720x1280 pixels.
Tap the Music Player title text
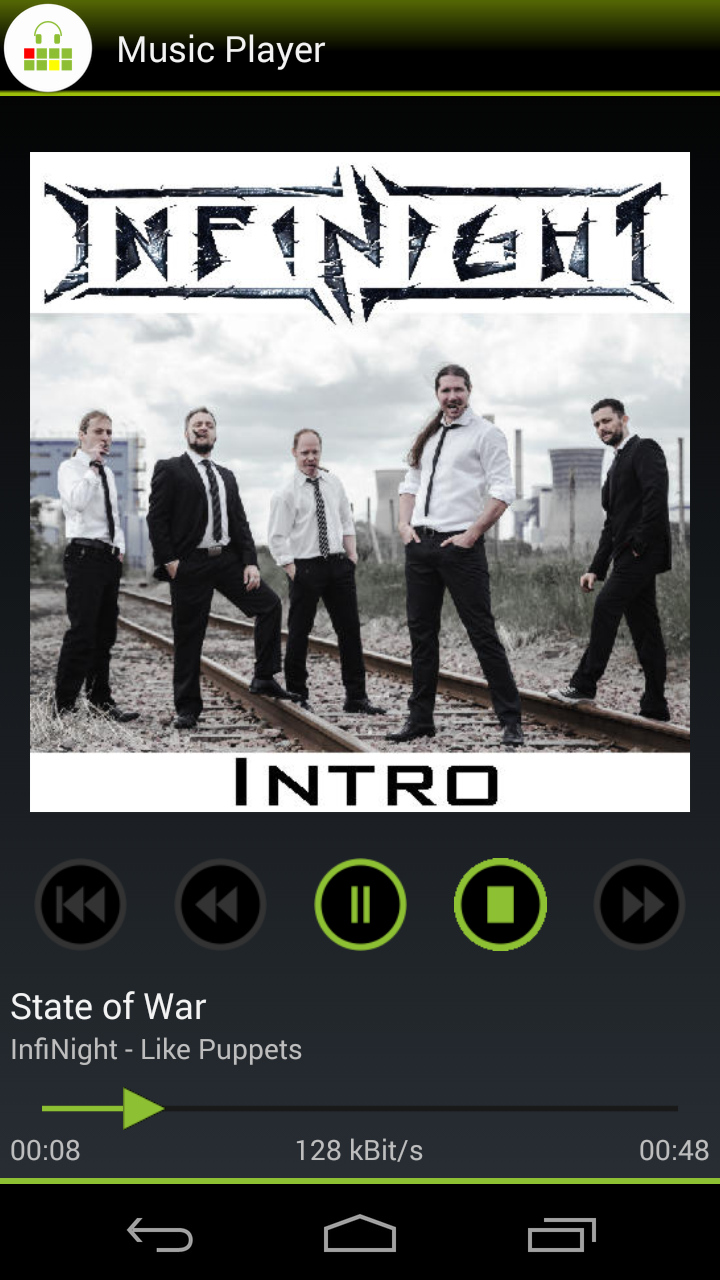coord(220,48)
